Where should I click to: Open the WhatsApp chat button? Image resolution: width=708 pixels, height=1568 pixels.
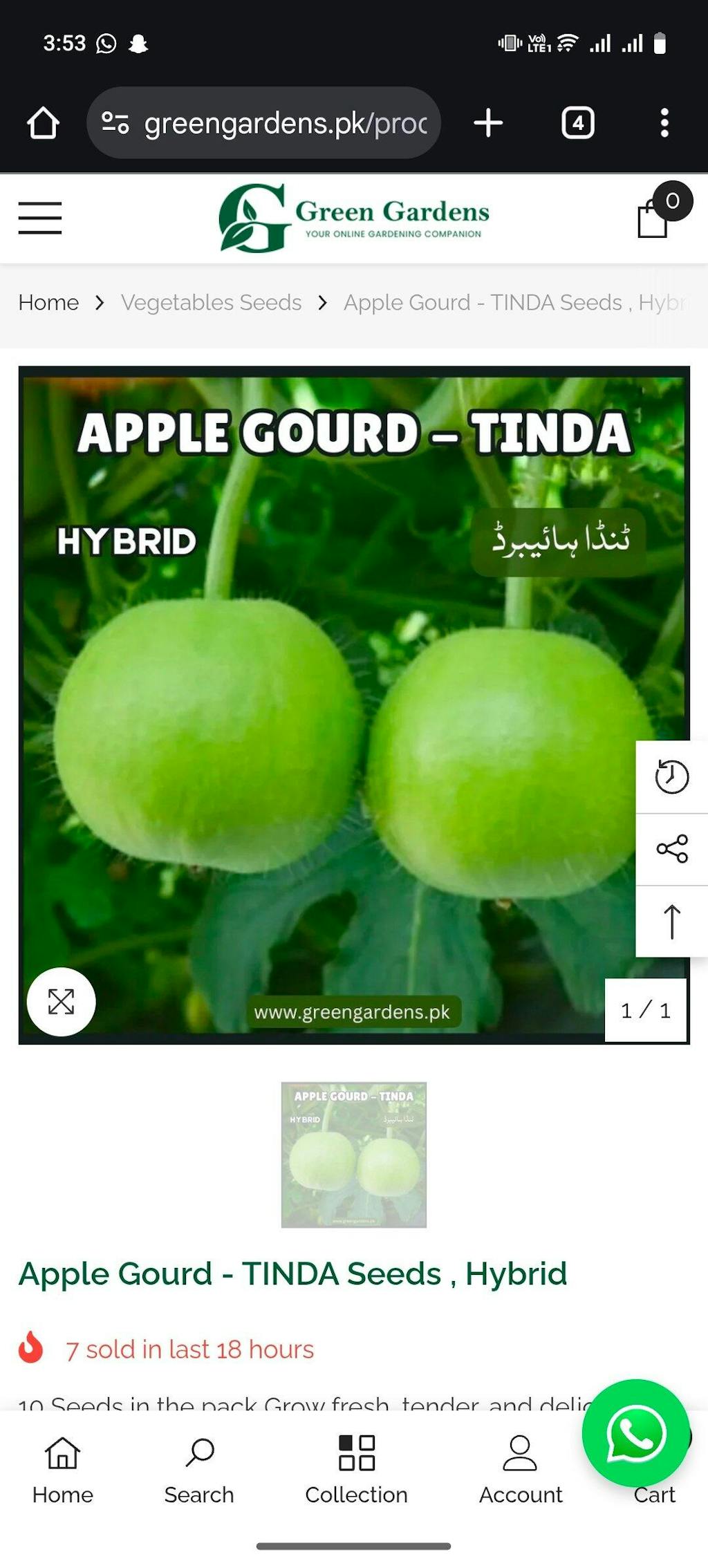(x=635, y=1432)
